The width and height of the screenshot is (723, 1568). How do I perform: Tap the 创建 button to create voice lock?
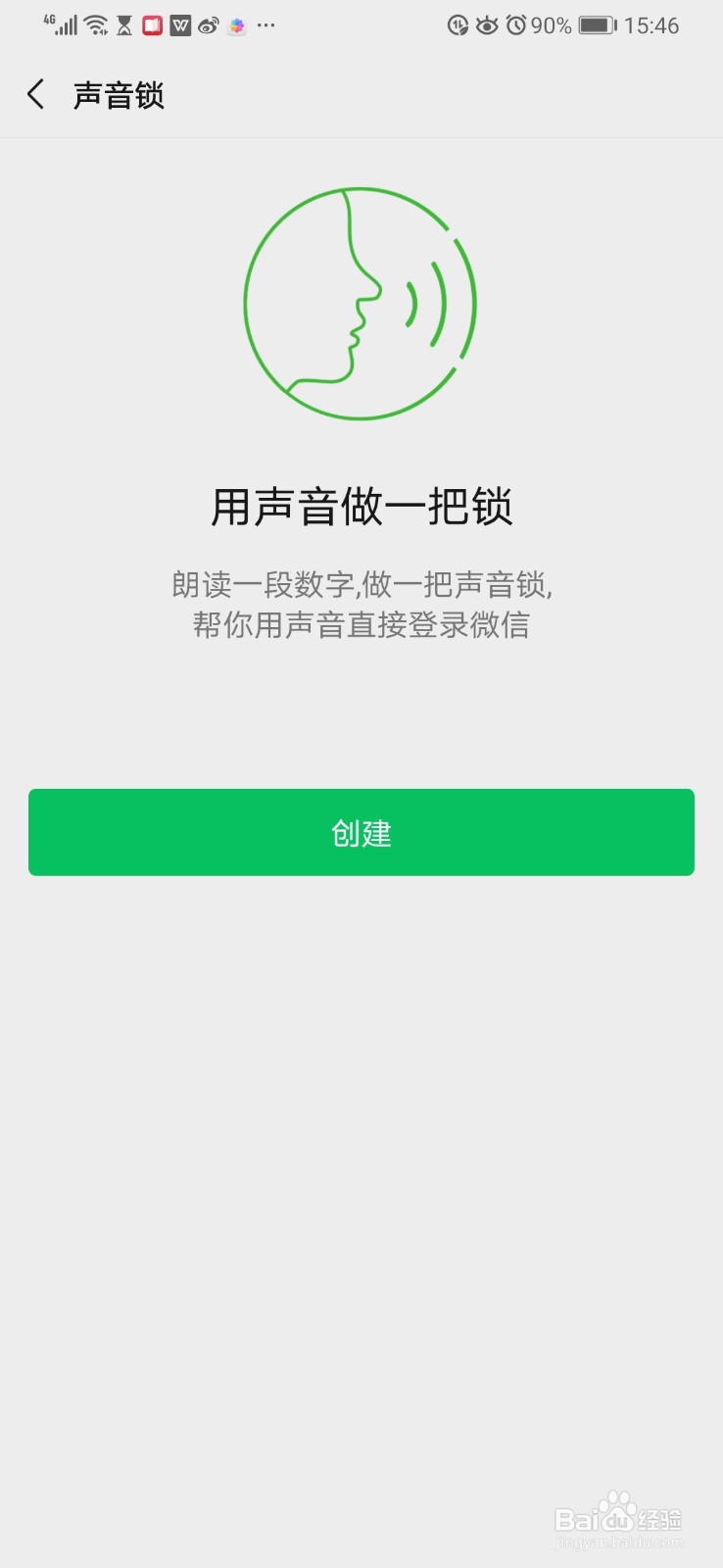[x=361, y=832]
